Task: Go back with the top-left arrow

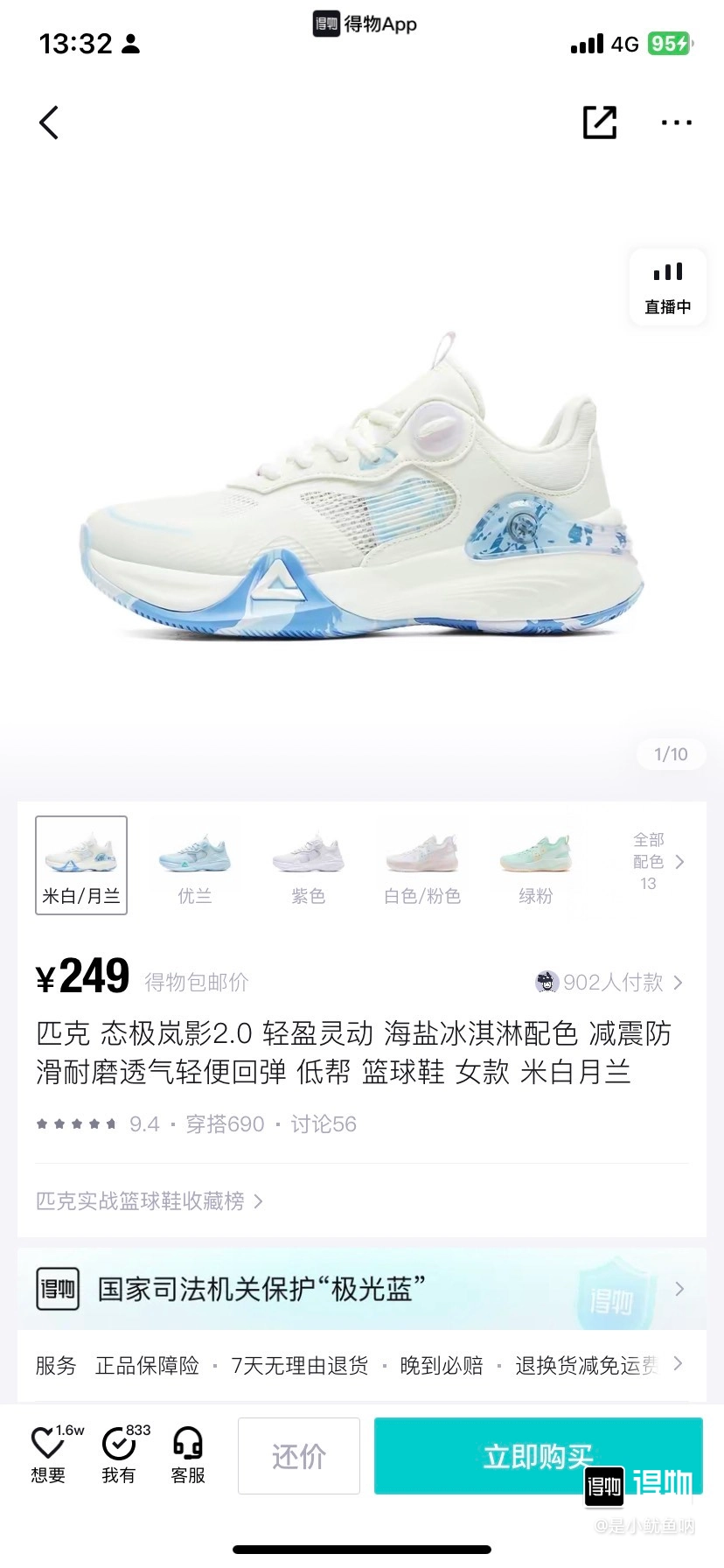Action: point(49,122)
